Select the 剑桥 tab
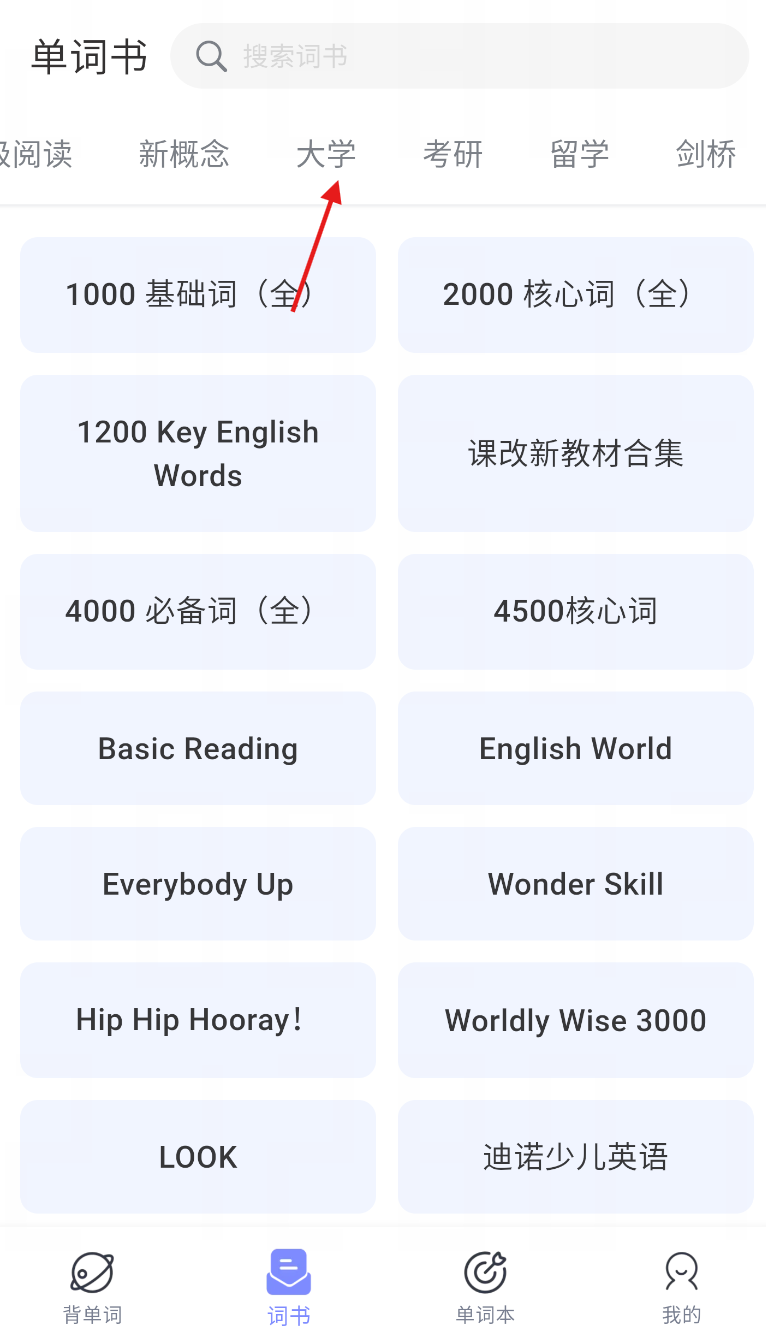 click(x=706, y=154)
